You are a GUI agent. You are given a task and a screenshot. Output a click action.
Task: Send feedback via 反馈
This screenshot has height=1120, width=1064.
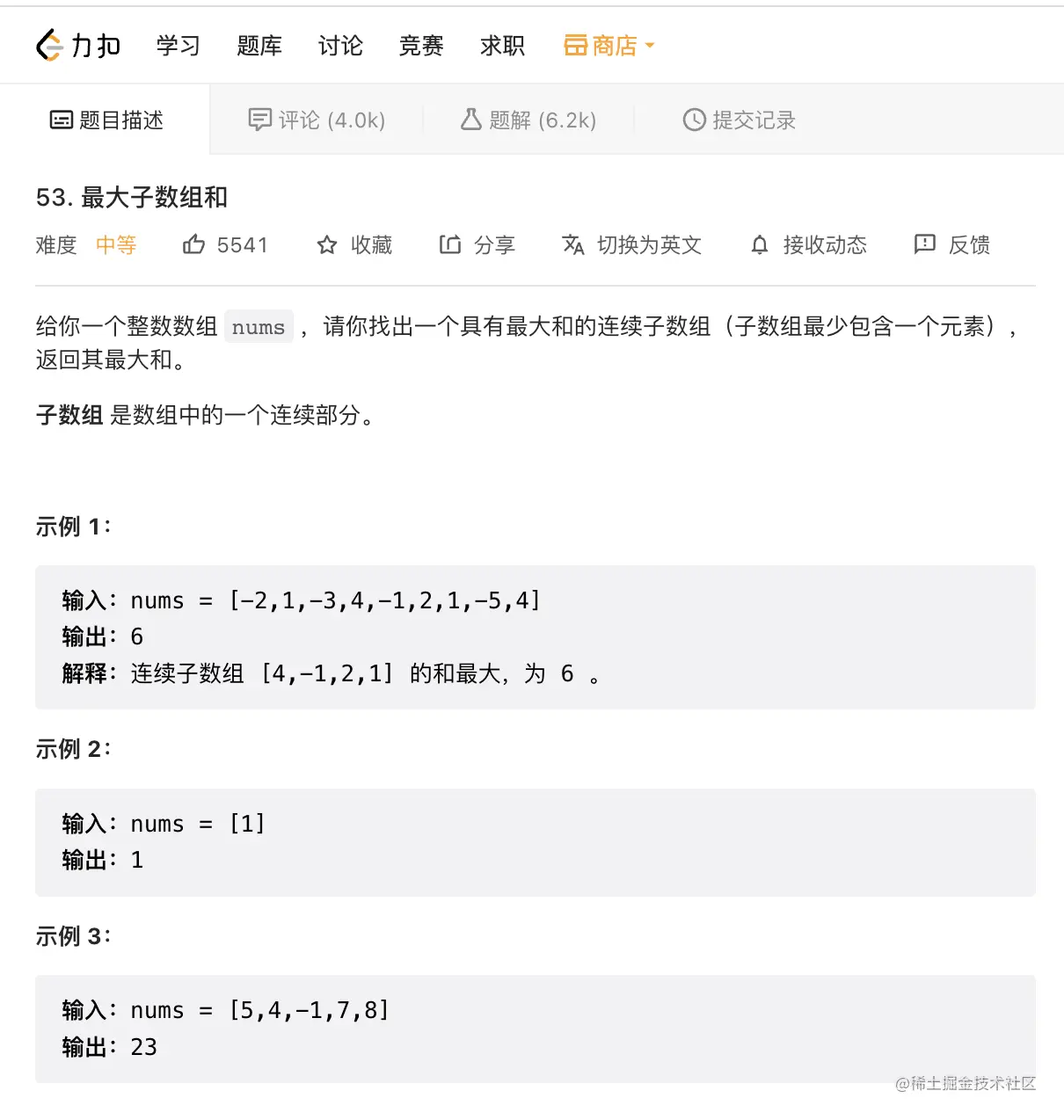[952, 245]
